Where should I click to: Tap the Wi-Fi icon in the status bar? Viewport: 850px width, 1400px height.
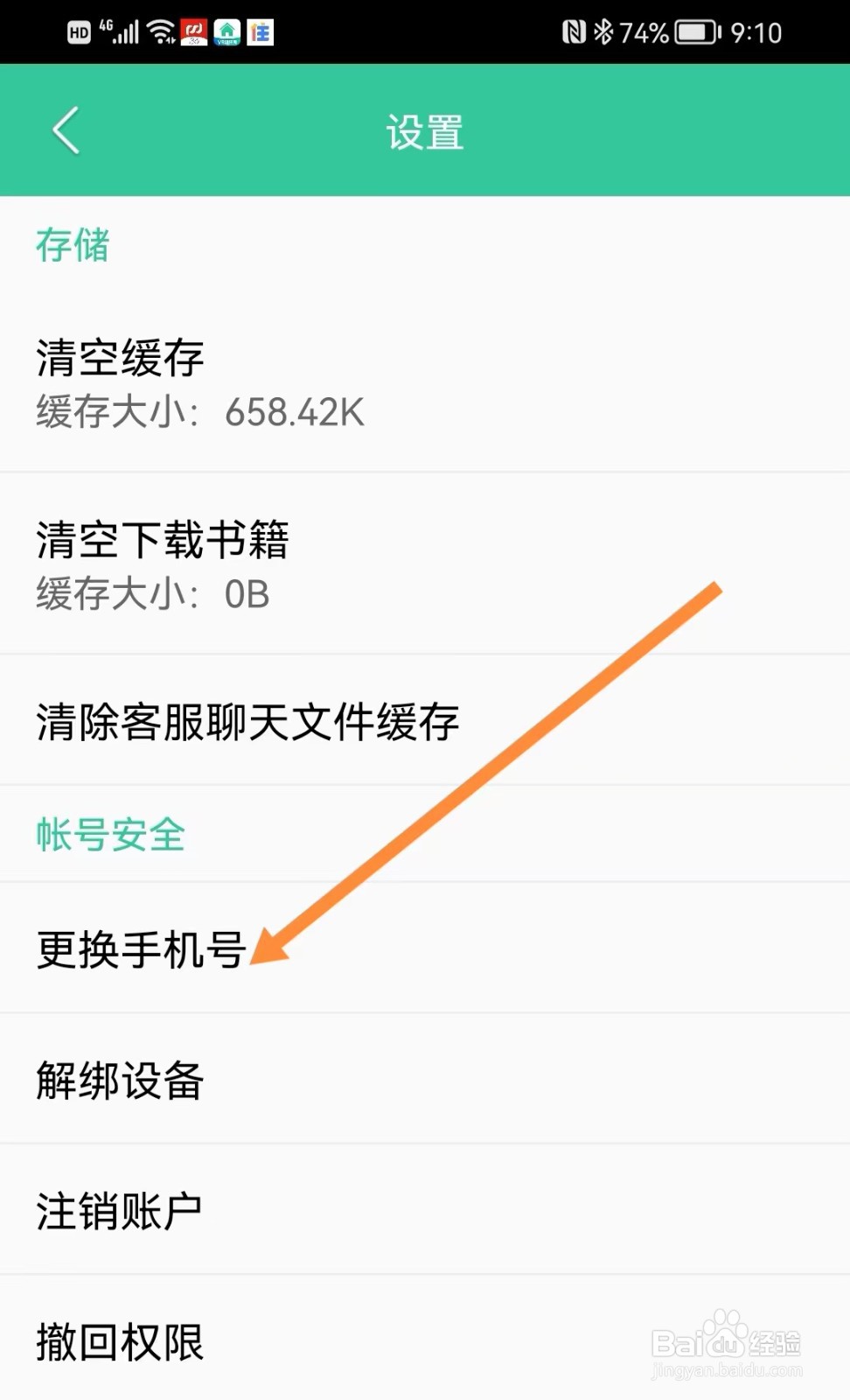pos(157,32)
